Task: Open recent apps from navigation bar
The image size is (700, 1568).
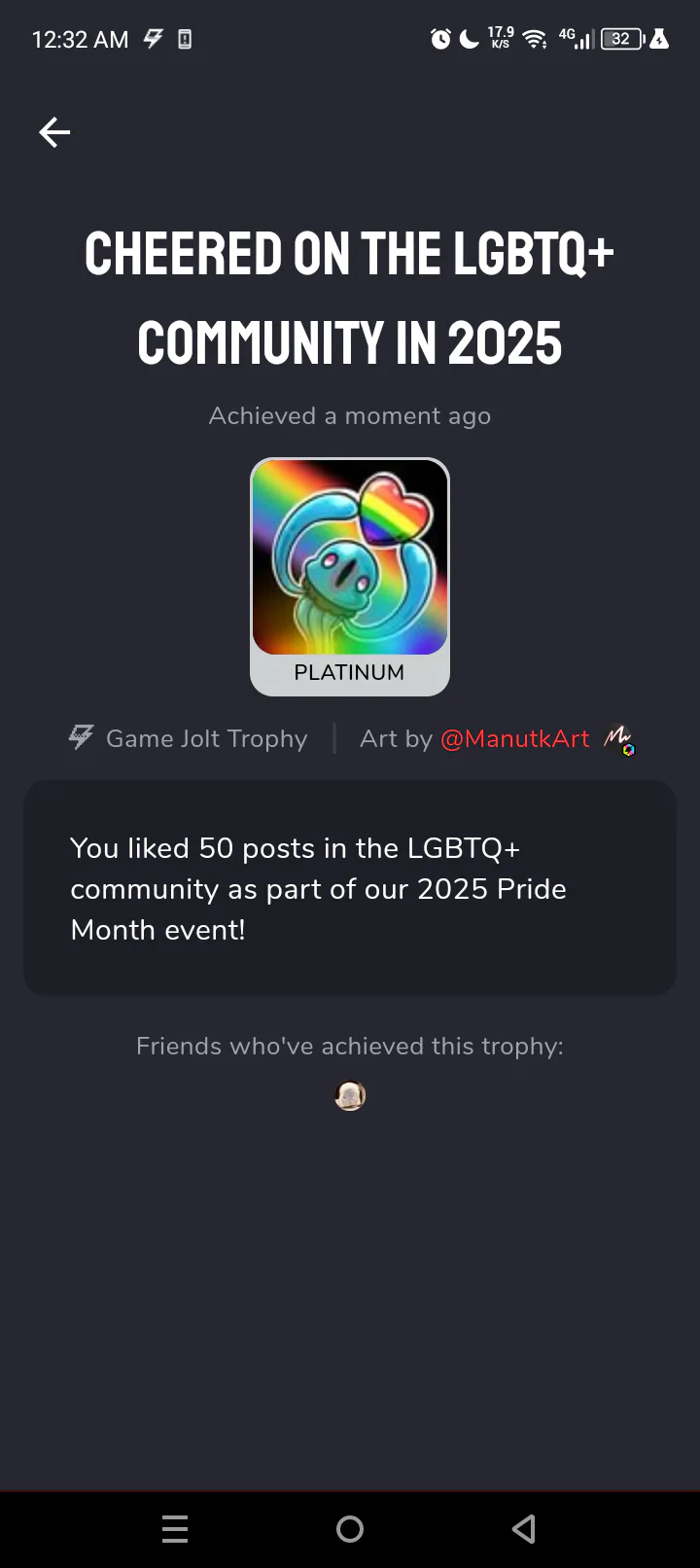Action: (175, 1529)
